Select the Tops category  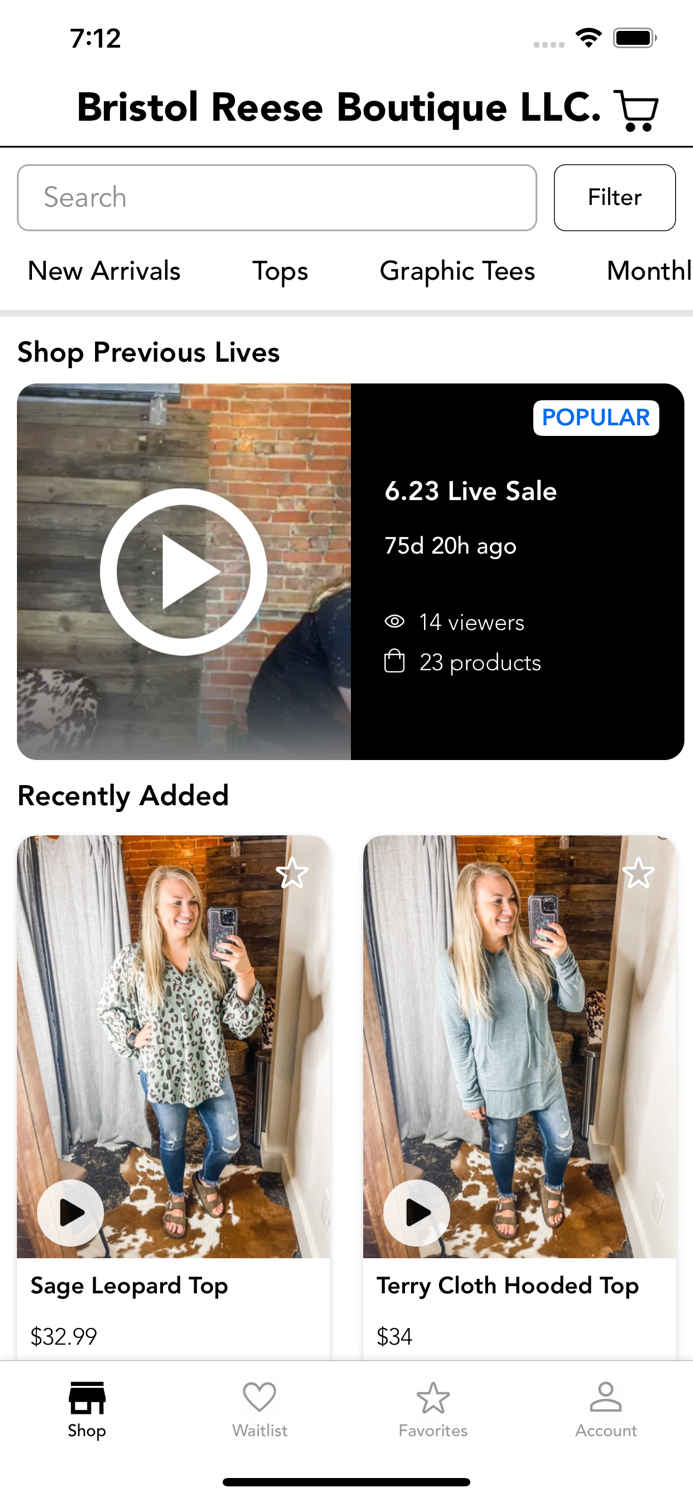tap(280, 271)
